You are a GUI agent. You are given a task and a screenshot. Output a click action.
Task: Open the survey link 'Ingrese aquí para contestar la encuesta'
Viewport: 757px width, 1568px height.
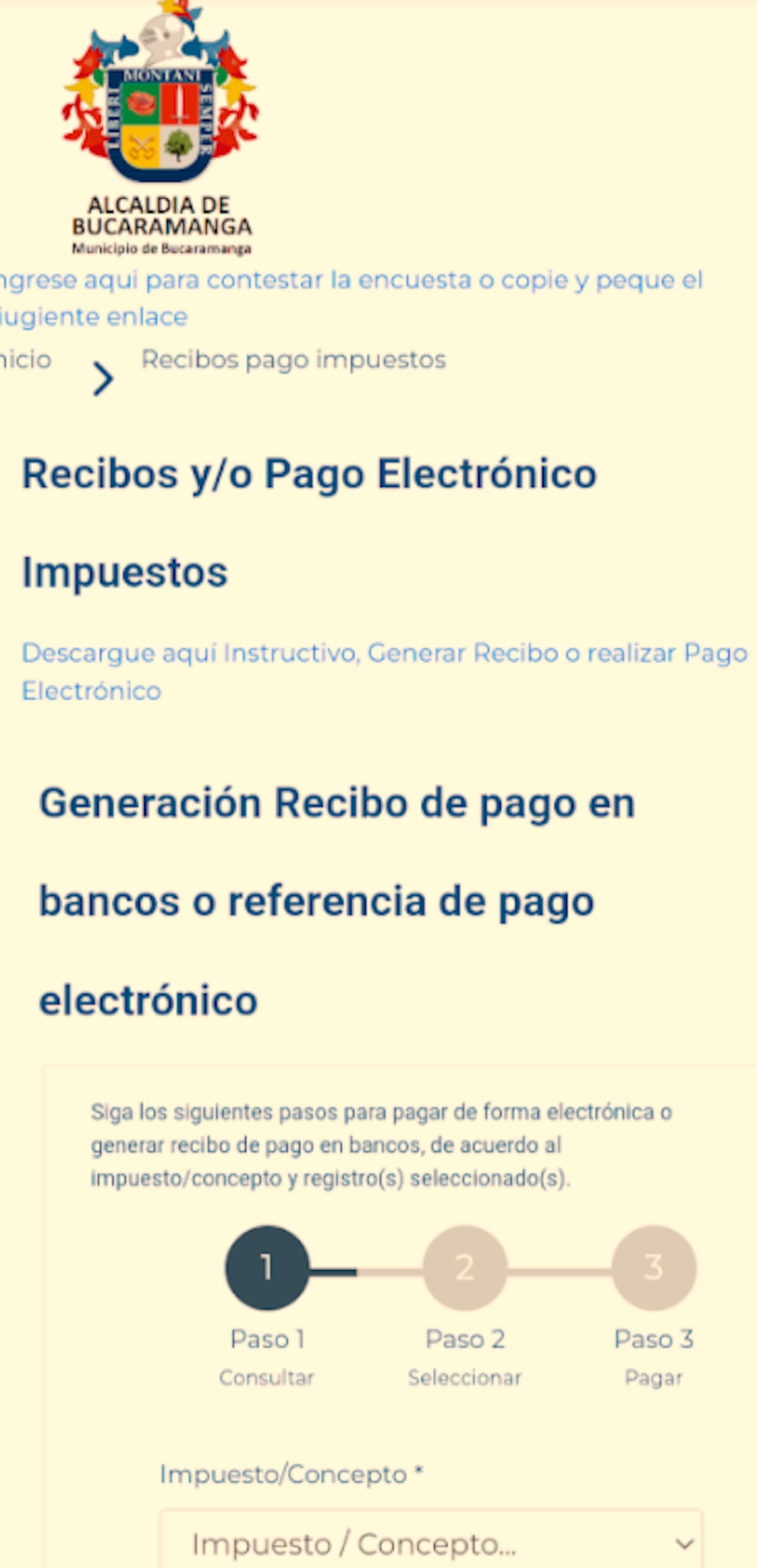pyautogui.click(x=351, y=298)
